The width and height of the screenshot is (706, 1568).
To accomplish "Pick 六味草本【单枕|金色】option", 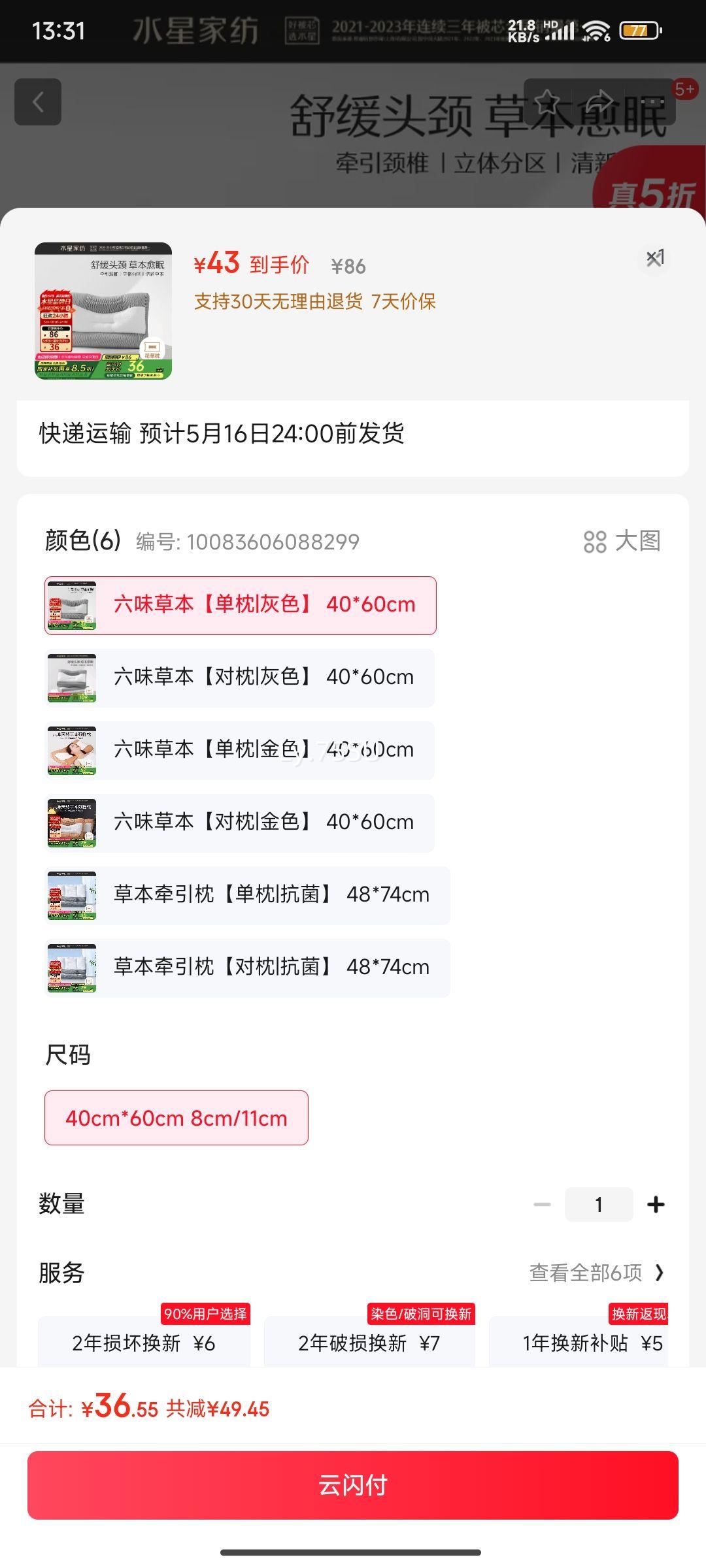I will [239, 750].
